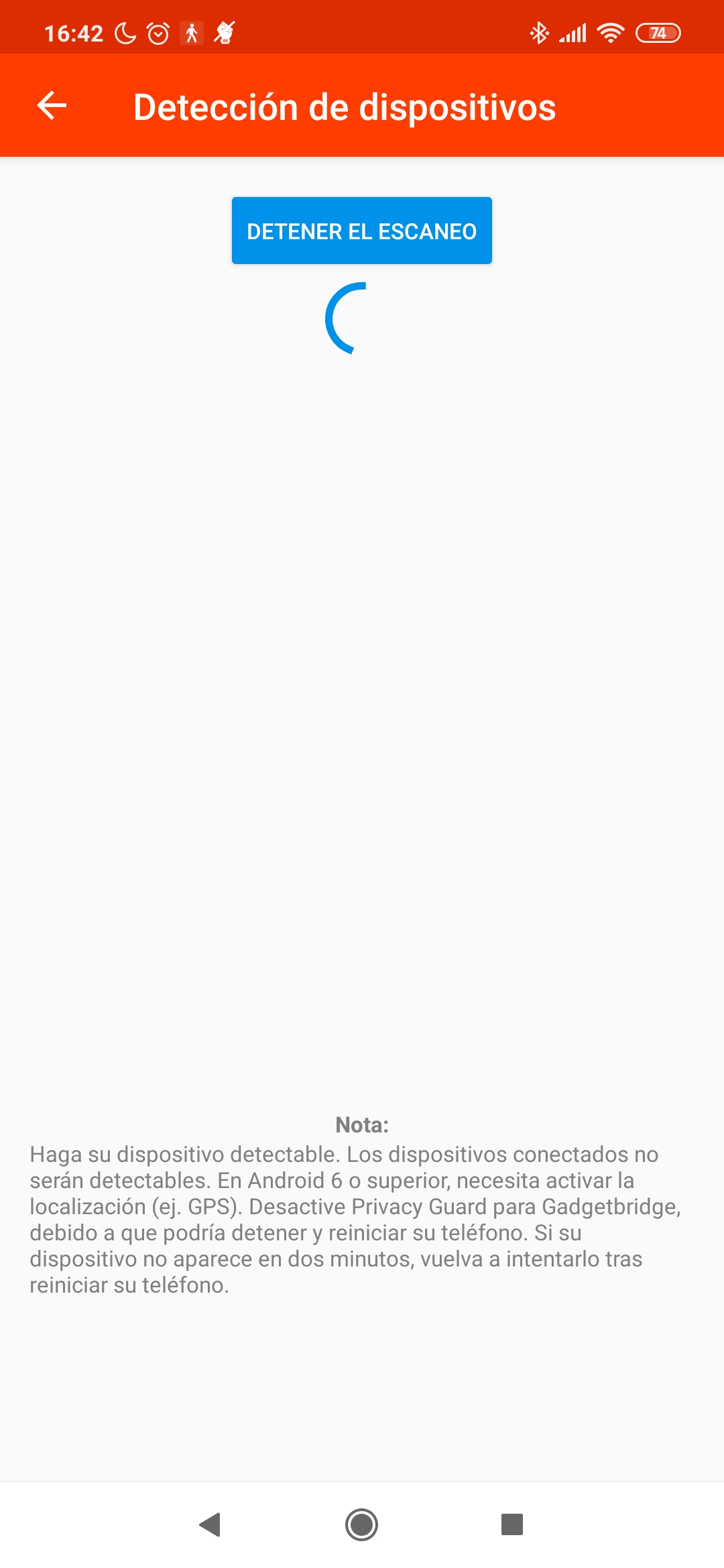The image size is (724, 1568).
Task: Tap the DETENER EL ESCANEO button
Action: 362,231
